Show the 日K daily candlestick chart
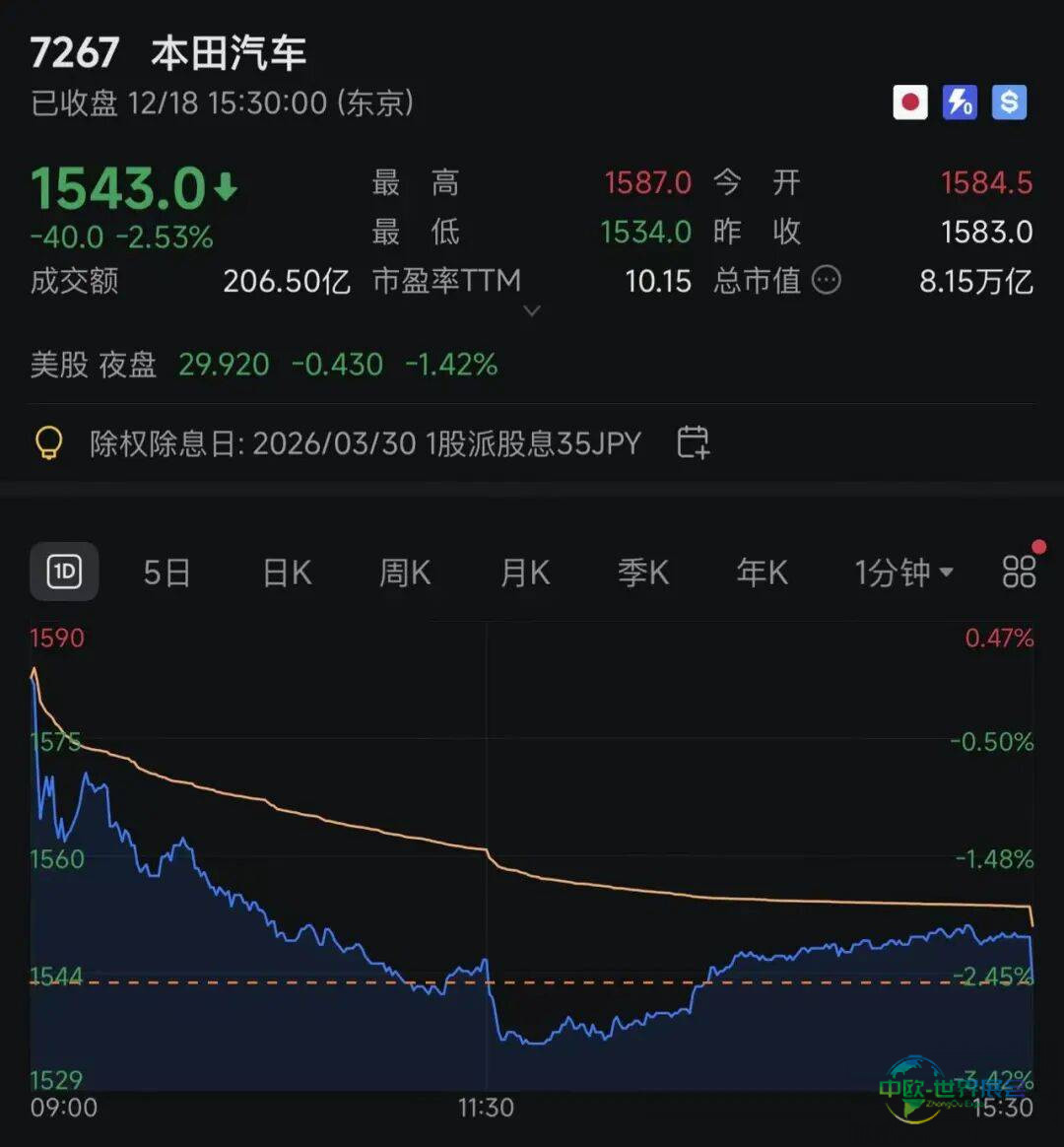Viewport: 1064px width, 1147px height. pos(287,573)
